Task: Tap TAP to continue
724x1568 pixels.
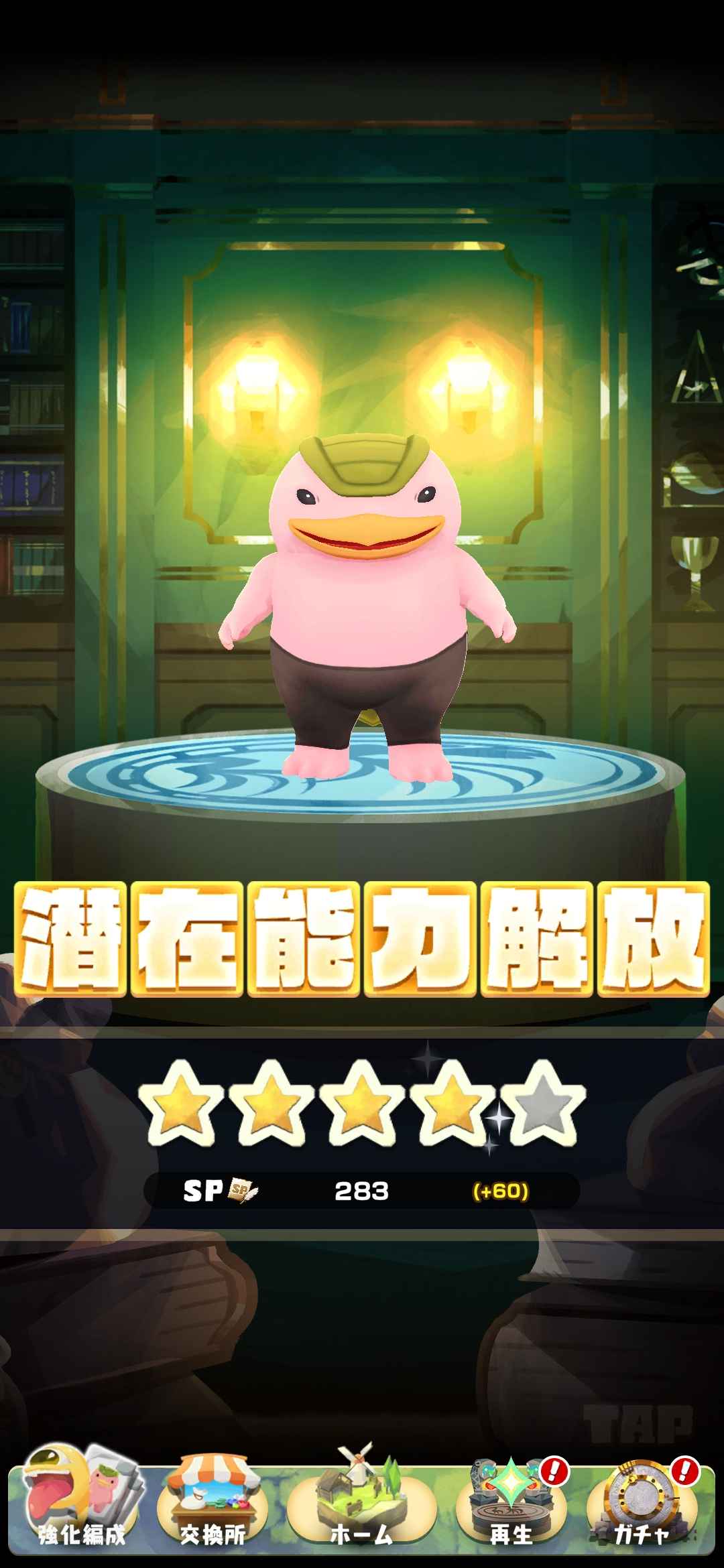Action: (638, 1425)
